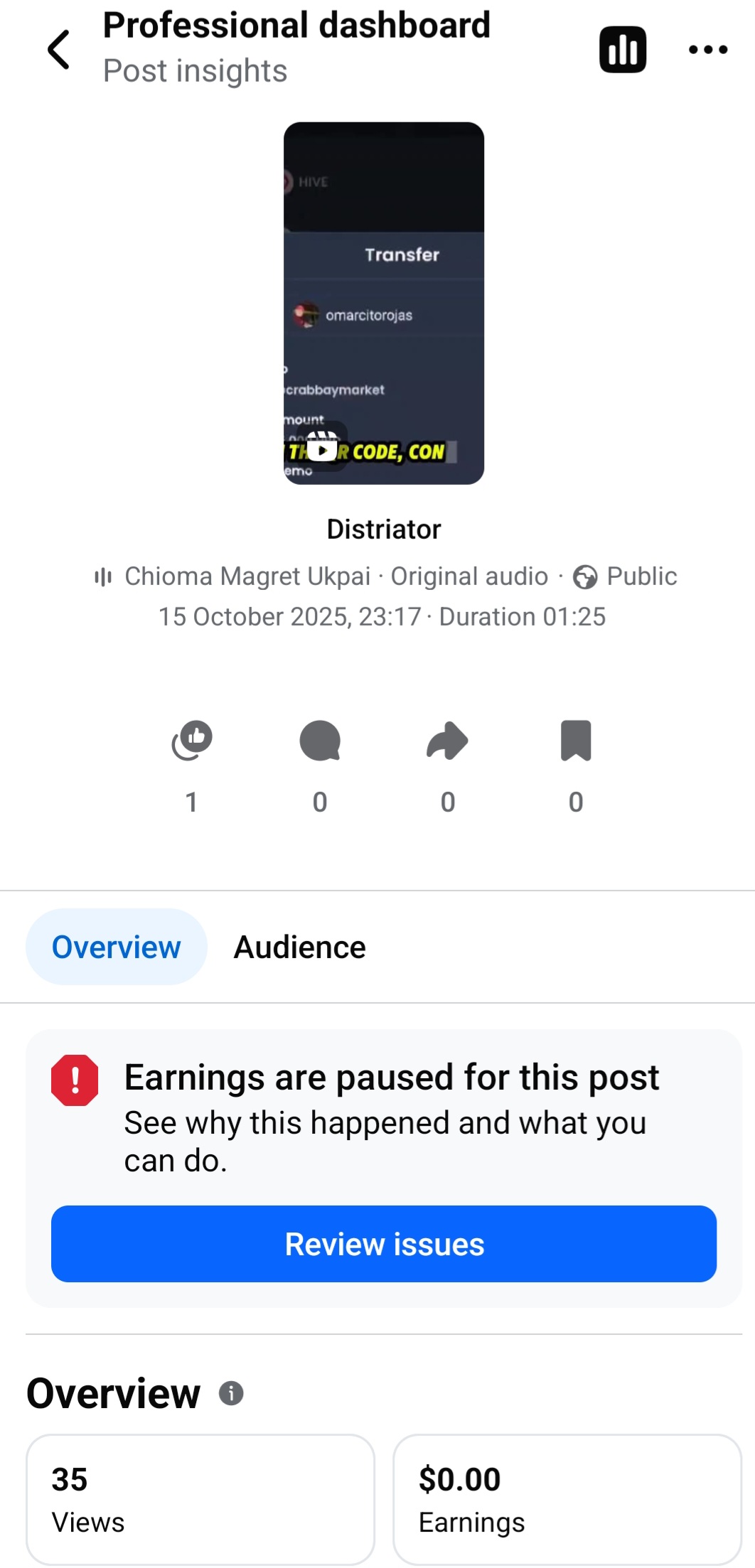This screenshot has height=1568, width=755.
Task: Open the three-dot overflow menu
Action: (708, 50)
